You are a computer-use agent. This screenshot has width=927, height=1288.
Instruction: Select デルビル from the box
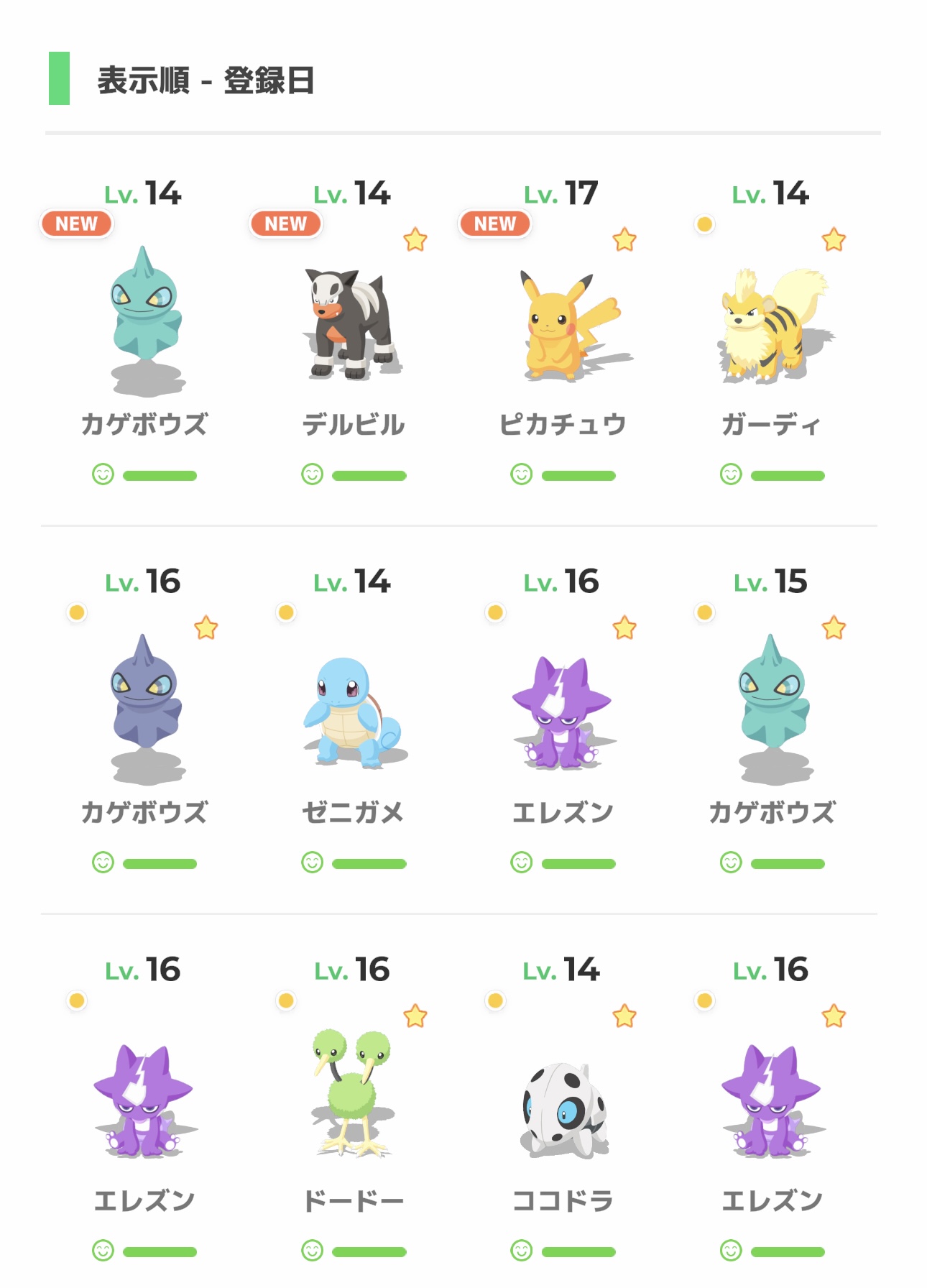click(x=353, y=325)
